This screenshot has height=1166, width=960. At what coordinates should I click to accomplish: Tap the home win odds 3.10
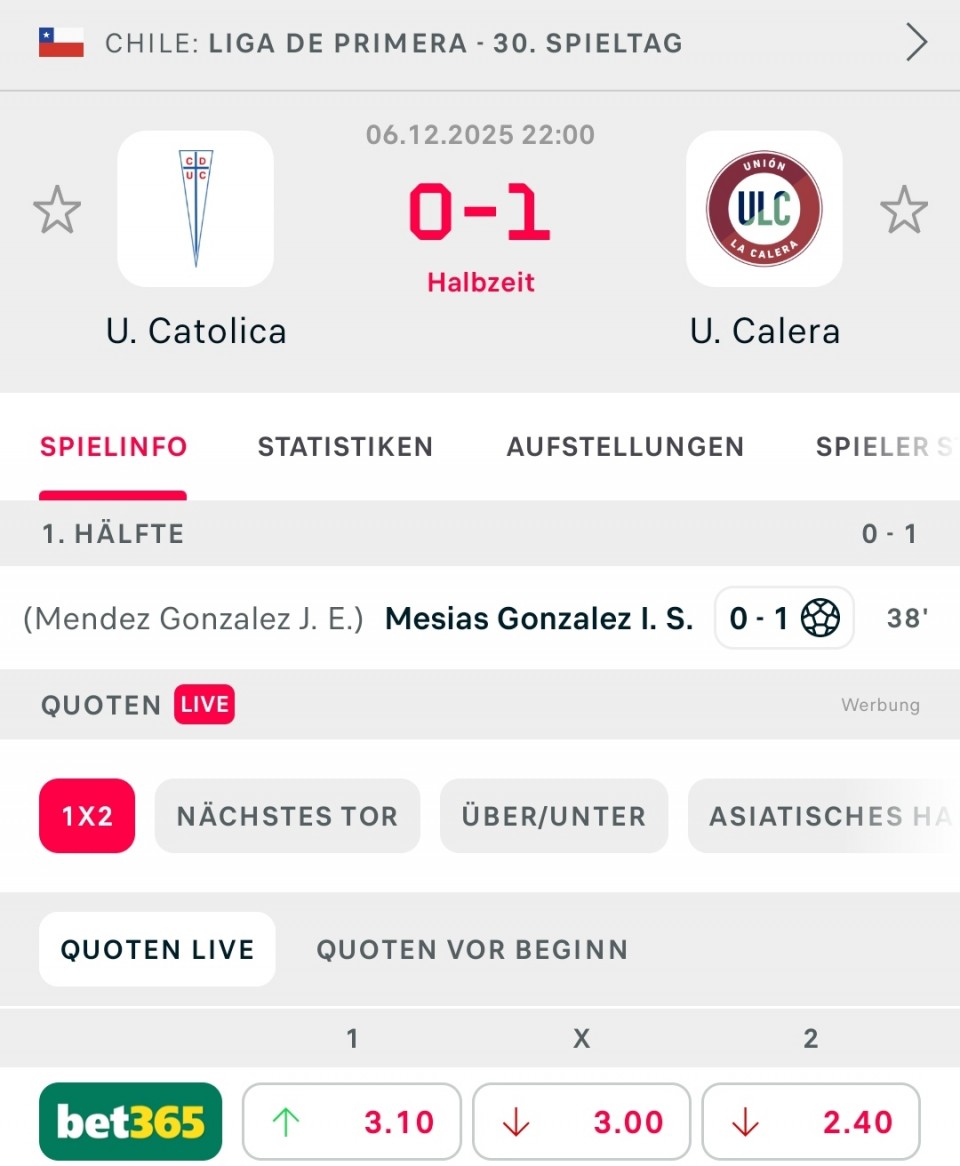(x=352, y=1122)
